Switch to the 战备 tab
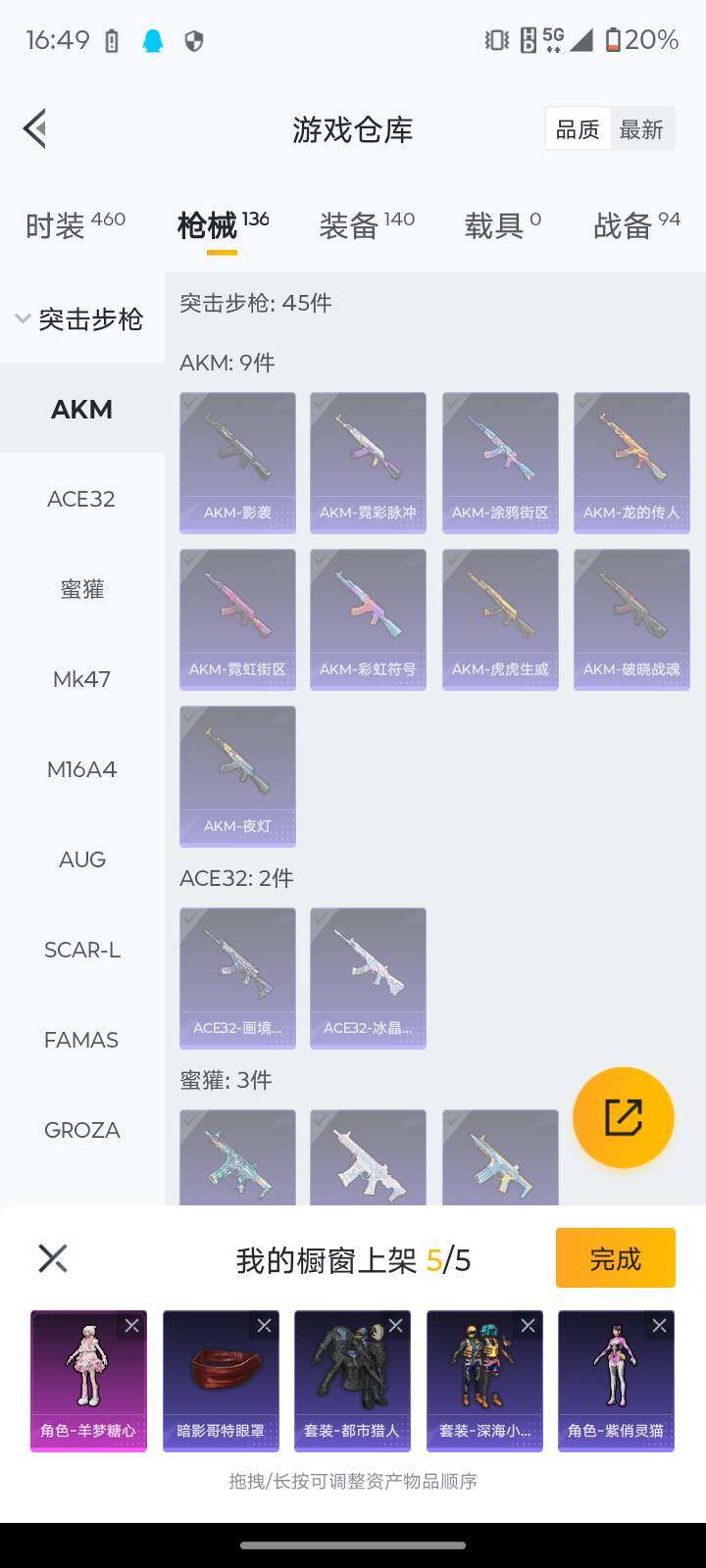 [636, 225]
